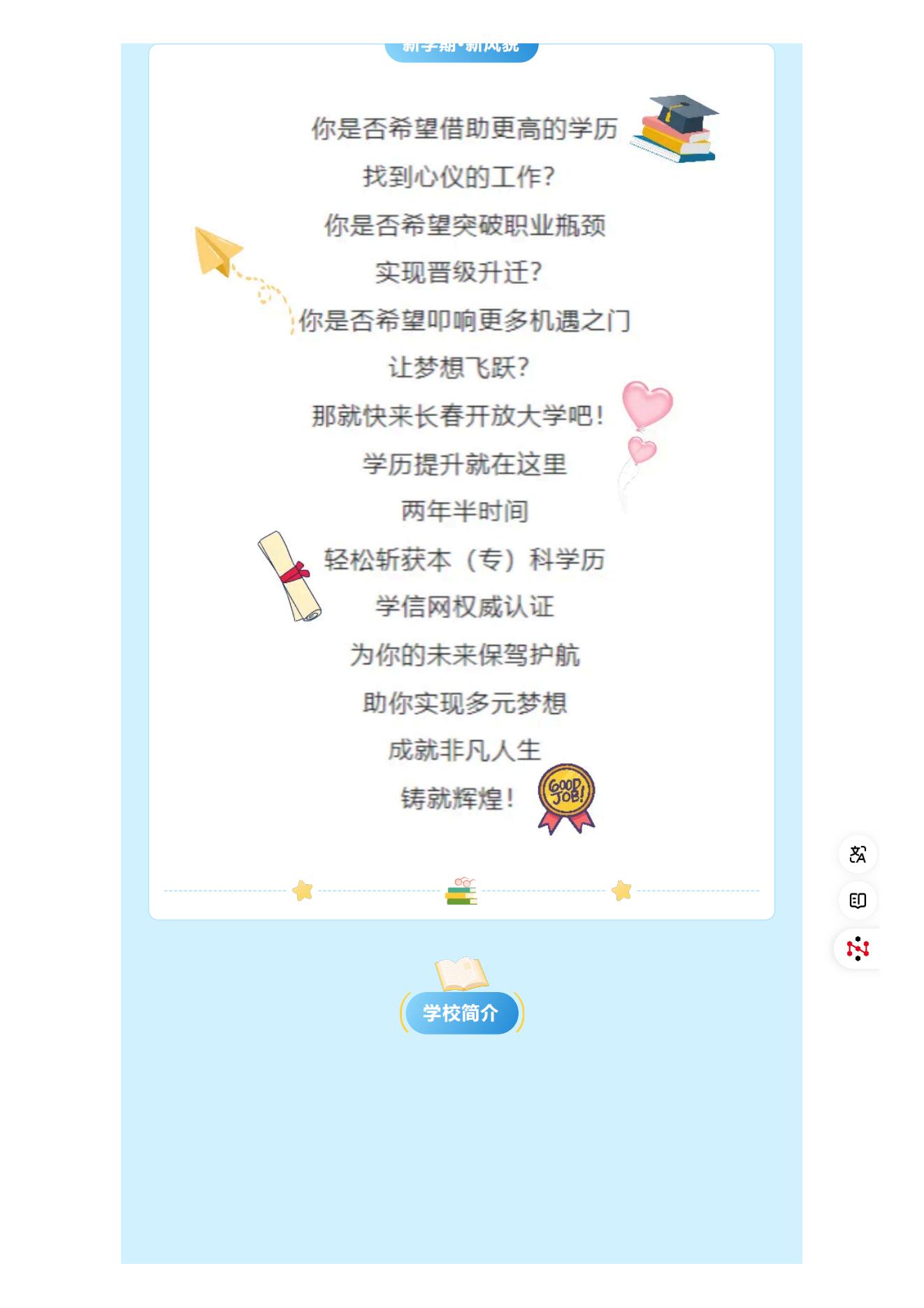
Task: Open the red N assistant button
Action: pos(858,949)
